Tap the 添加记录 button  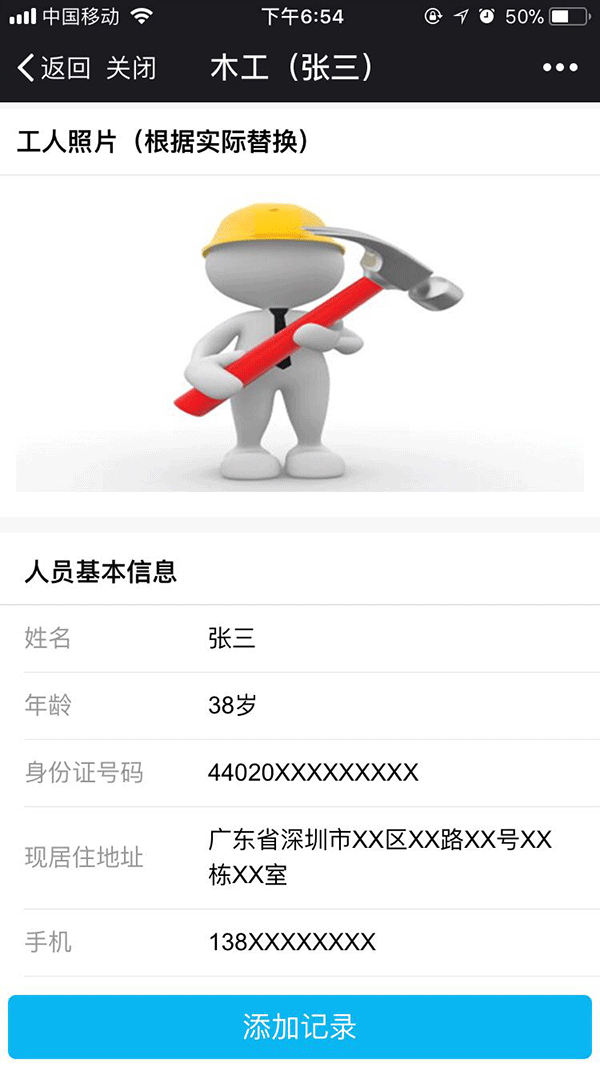300,1027
